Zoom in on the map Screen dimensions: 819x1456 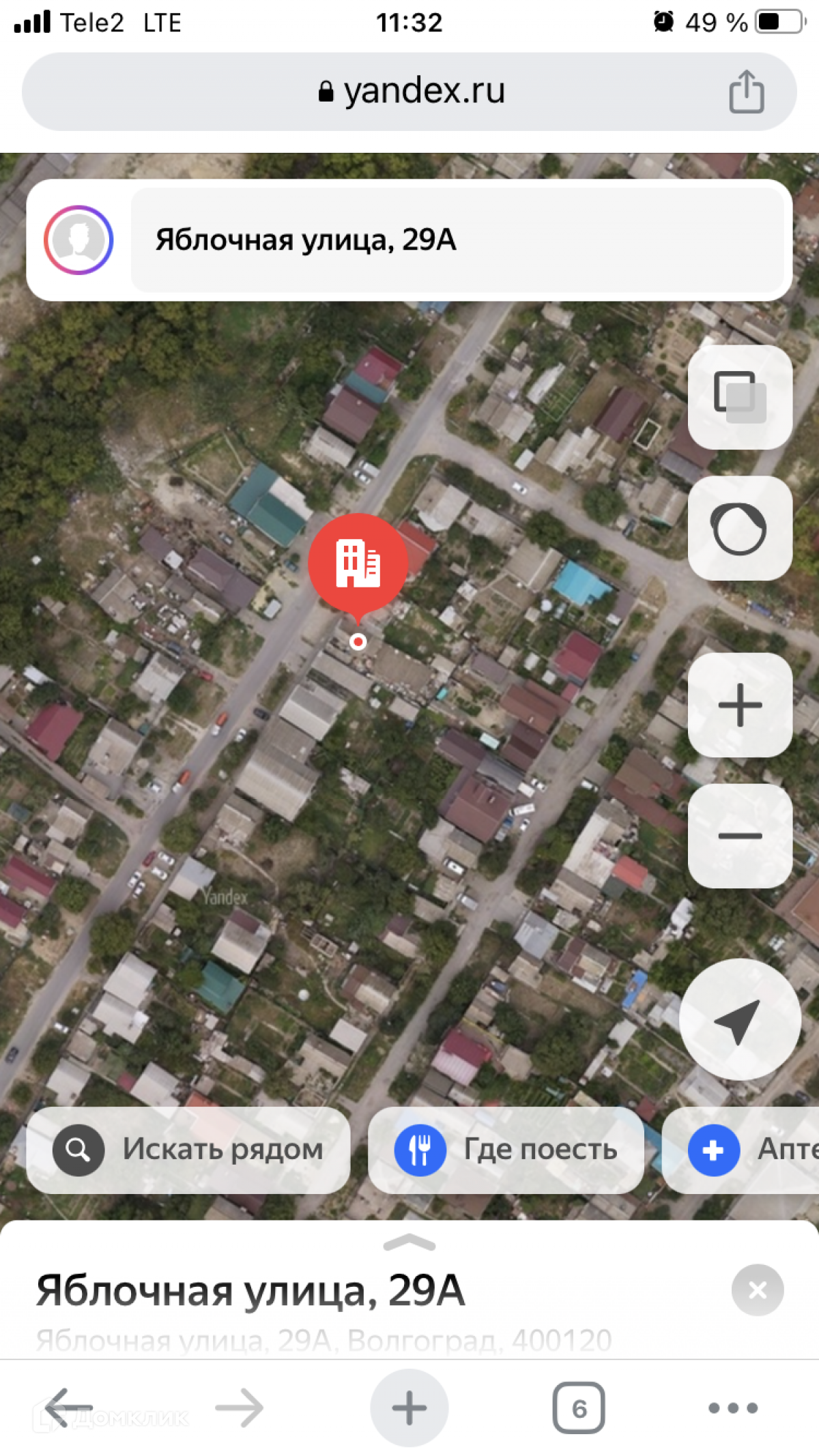tap(740, 705)
